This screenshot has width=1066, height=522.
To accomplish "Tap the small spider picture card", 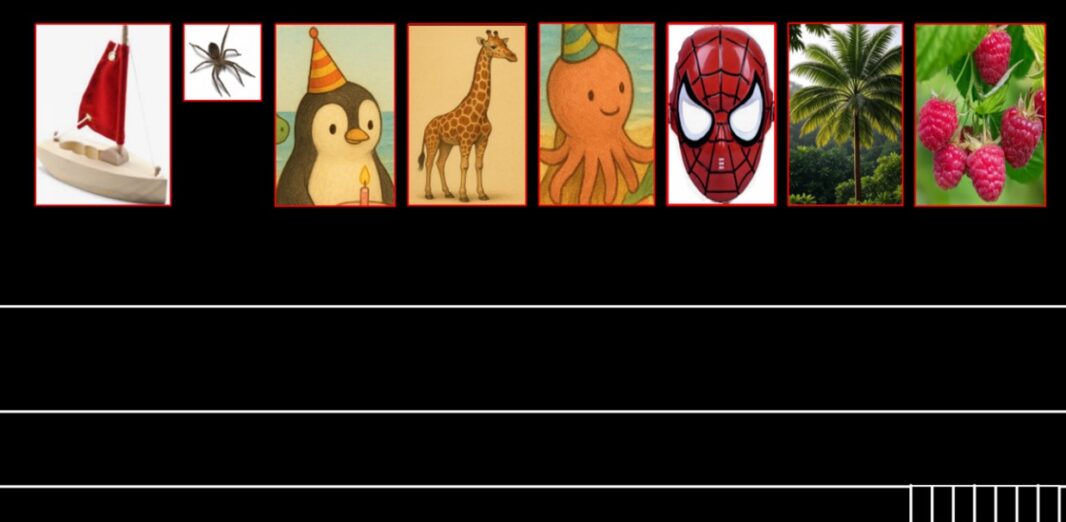I will pyautogui.click(x=222, y=62).
